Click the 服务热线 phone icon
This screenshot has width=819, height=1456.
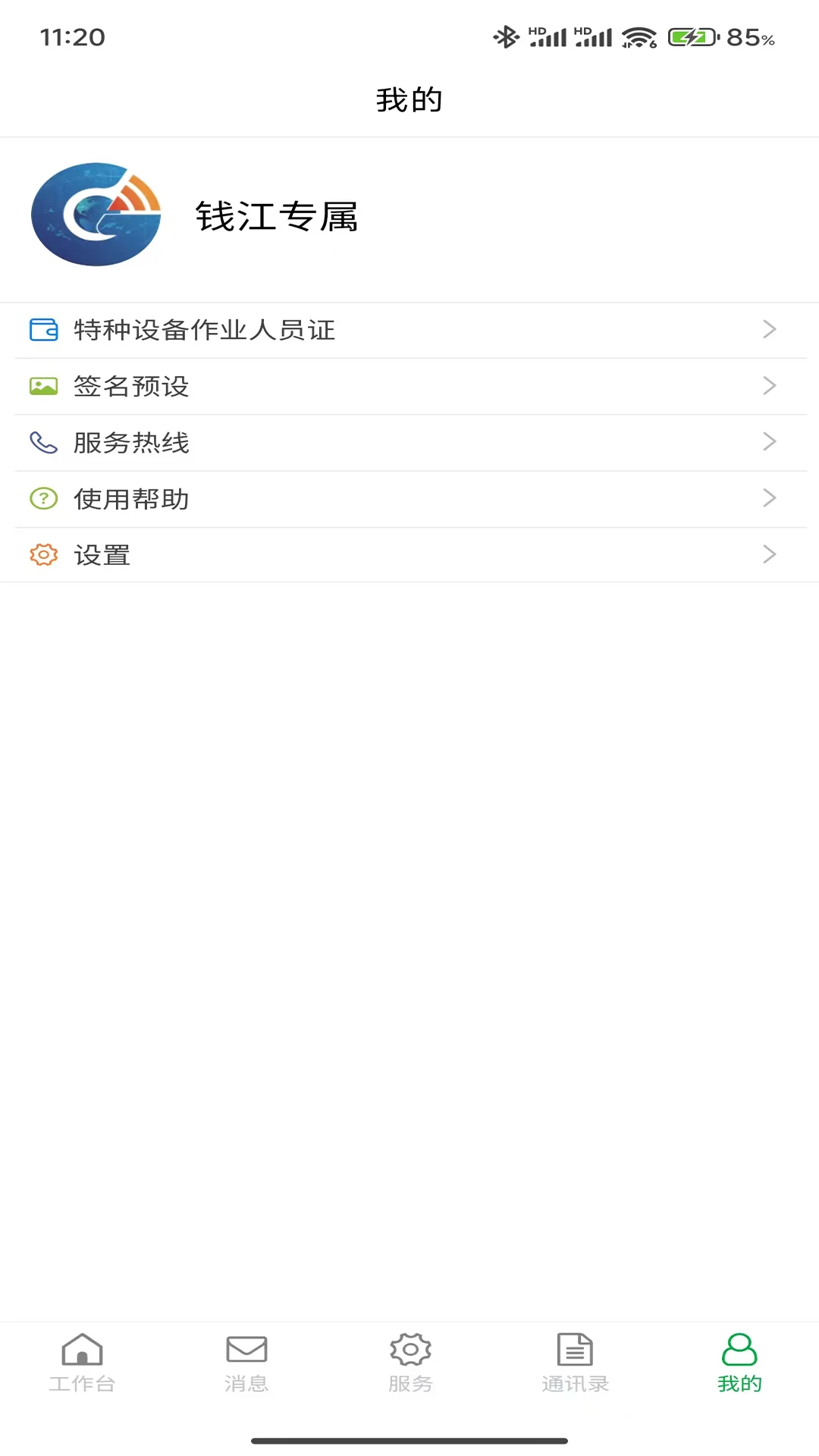coord(44,442)
